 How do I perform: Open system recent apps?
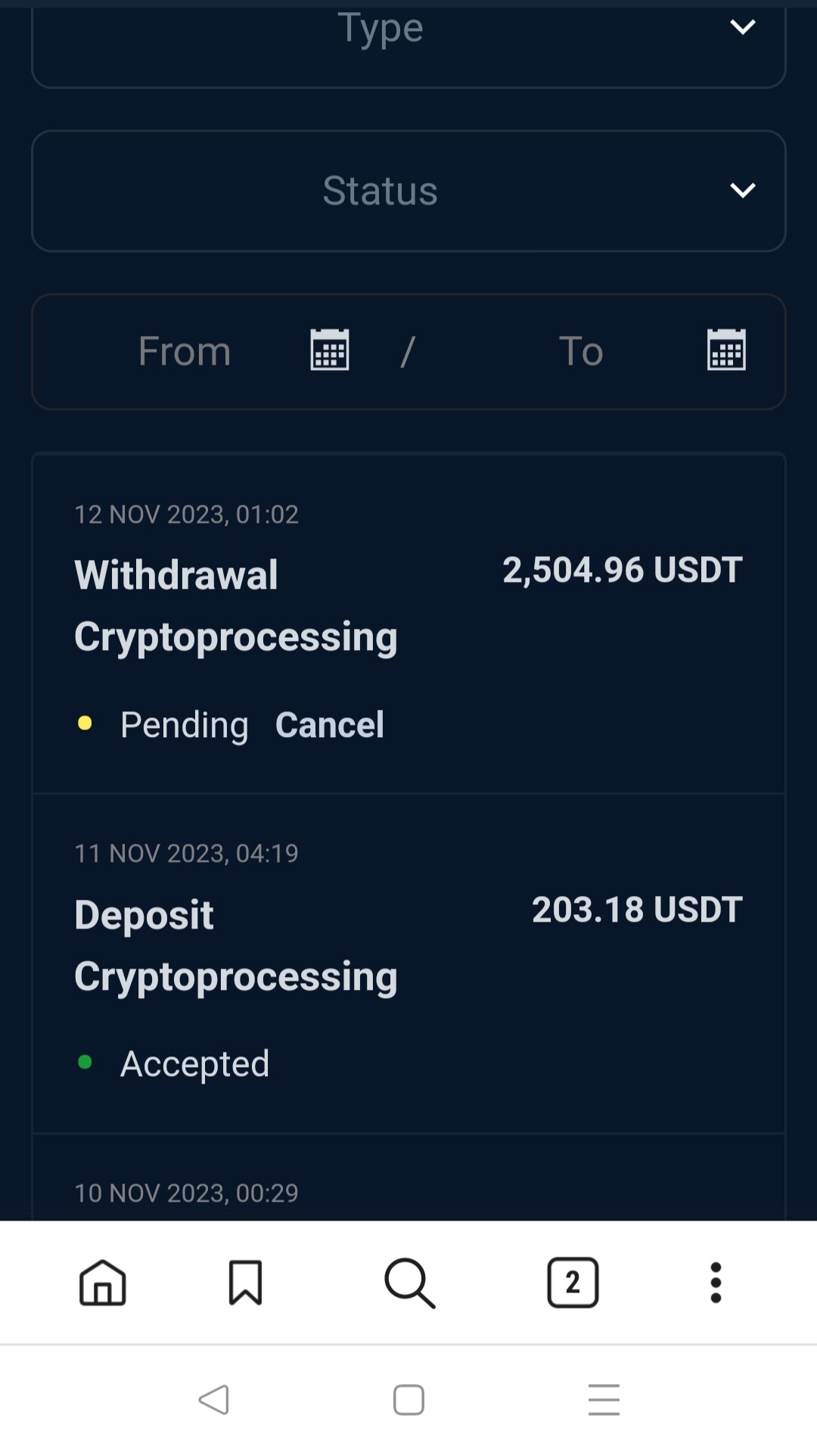pos(604,1400)
